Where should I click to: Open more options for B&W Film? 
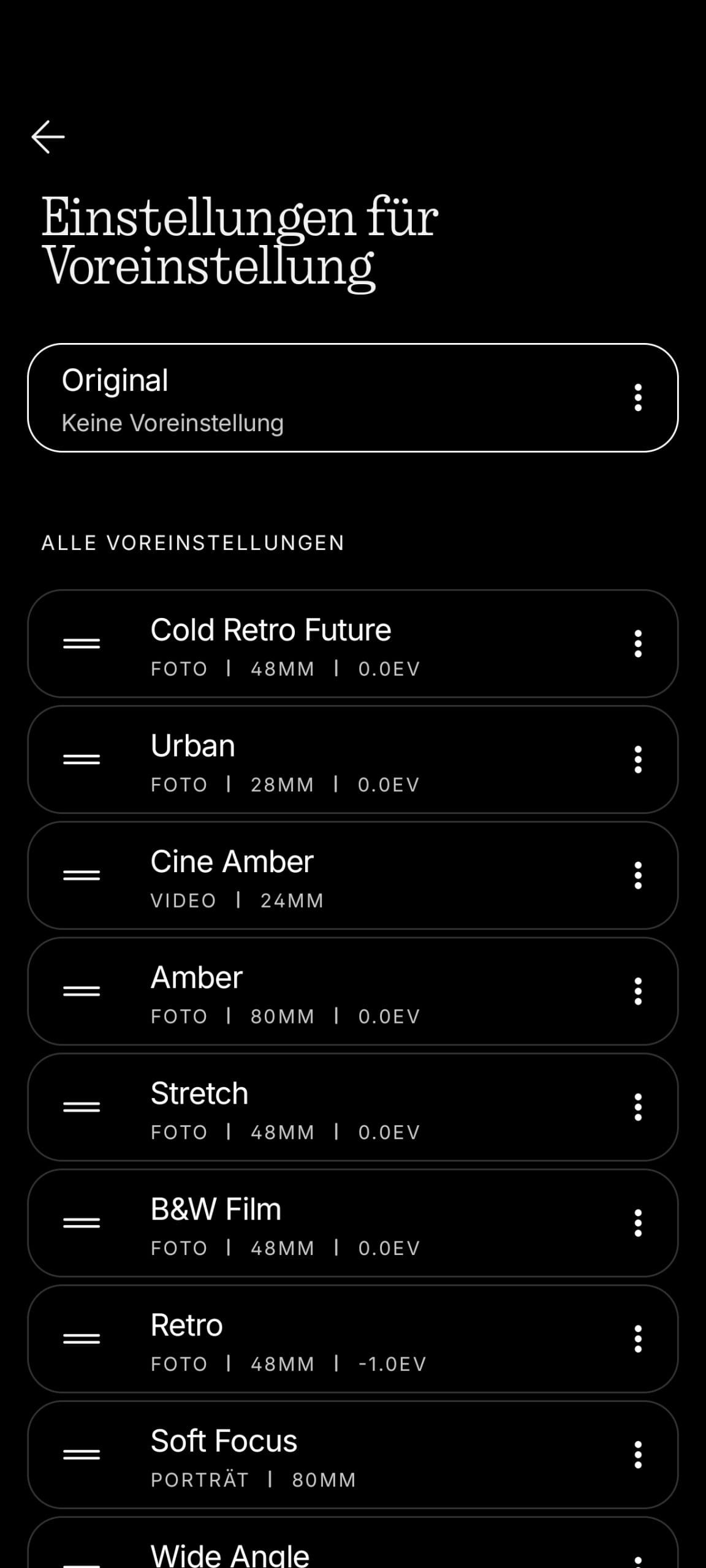(x=637, y=1223)
